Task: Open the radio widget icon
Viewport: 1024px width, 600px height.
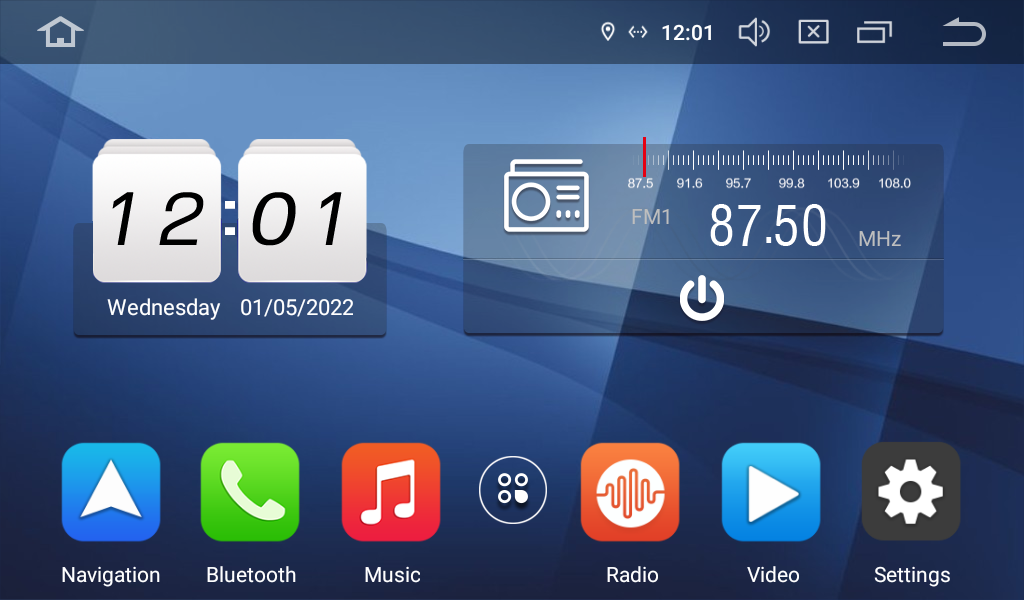Action: 545,195
